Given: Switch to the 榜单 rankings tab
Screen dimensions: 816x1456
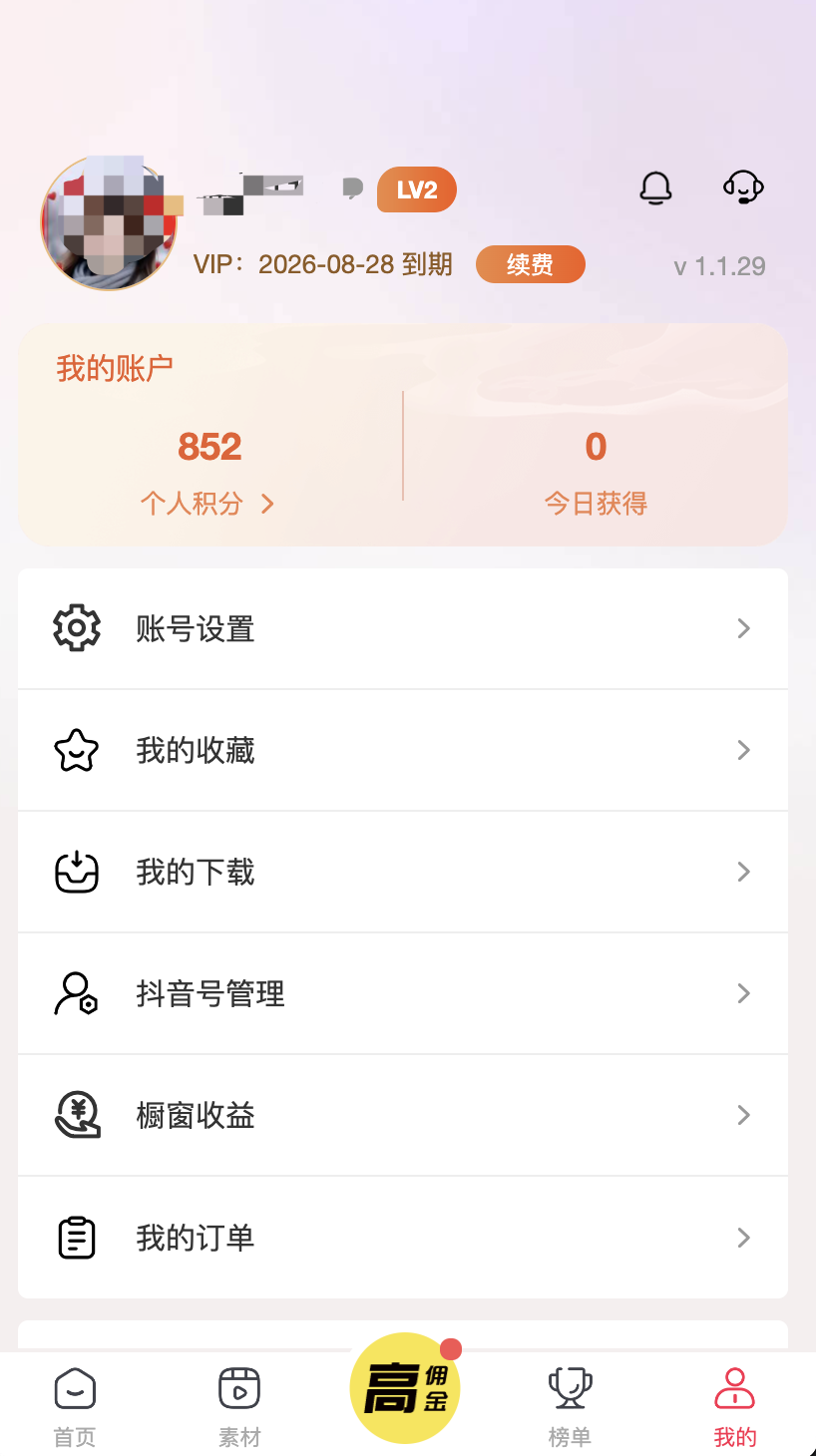Looking at the screenshot, I should (x=570, y=1406).
